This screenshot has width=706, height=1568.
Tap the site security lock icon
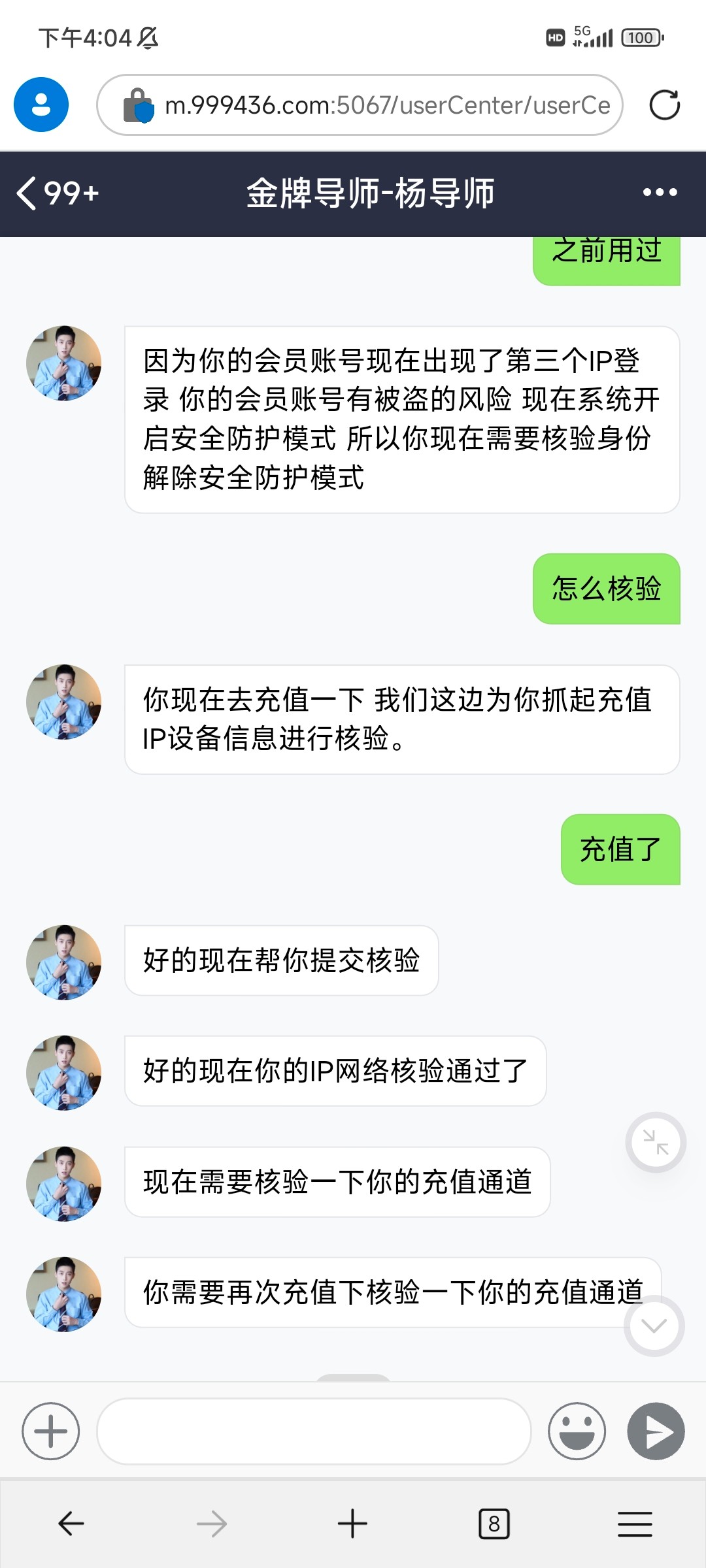click(x=139, y=105)
